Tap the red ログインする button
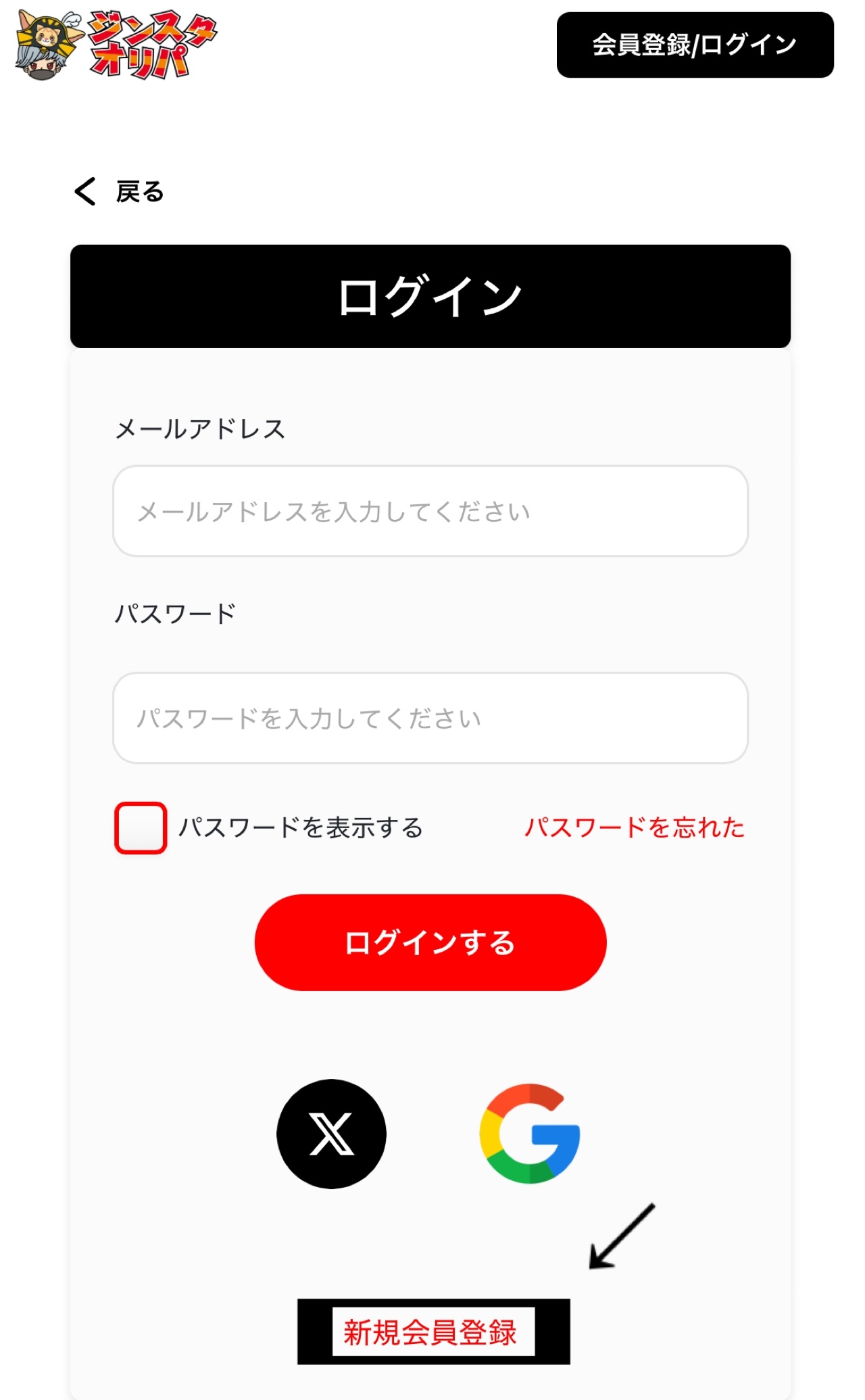This screenshot has width=865, height=1400. [430, 942]
